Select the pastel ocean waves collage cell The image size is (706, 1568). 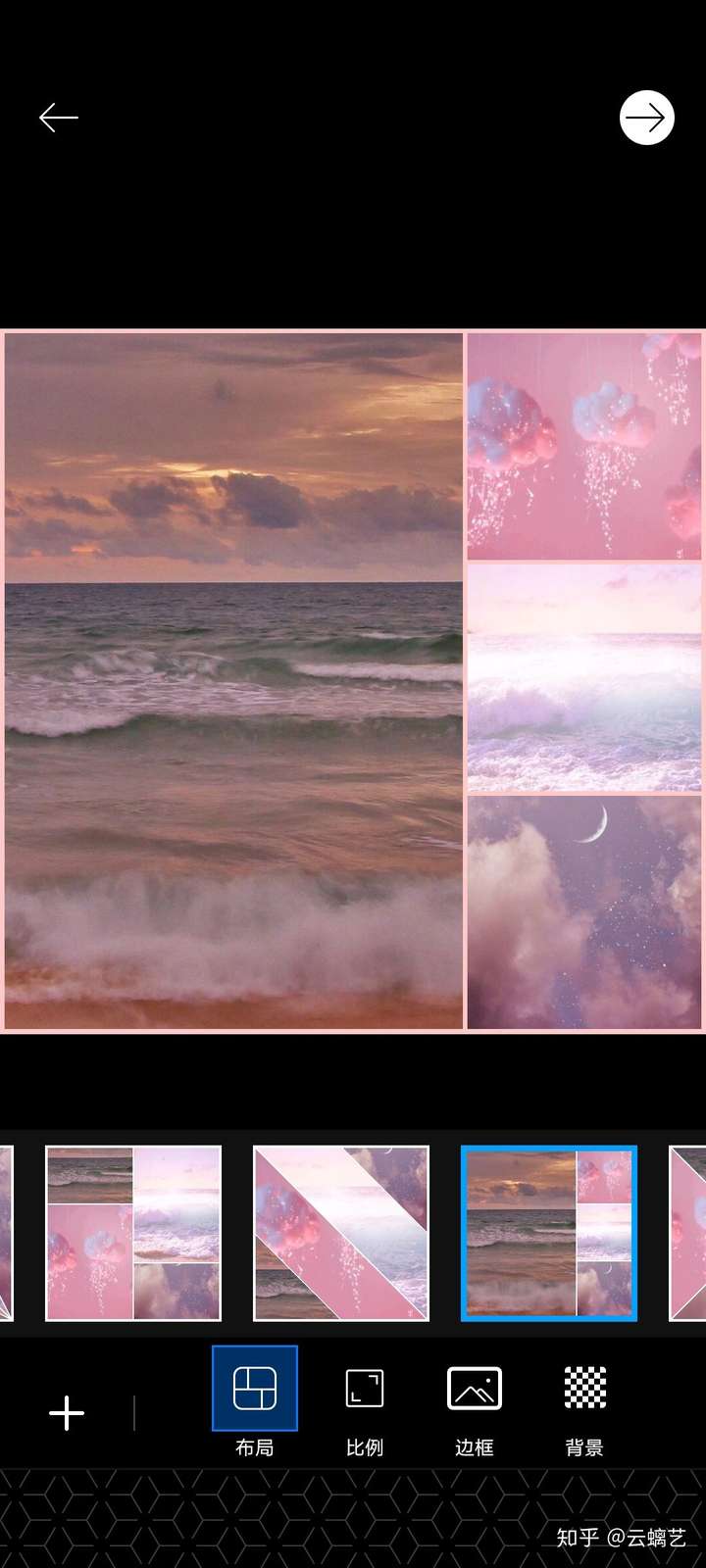584,677
